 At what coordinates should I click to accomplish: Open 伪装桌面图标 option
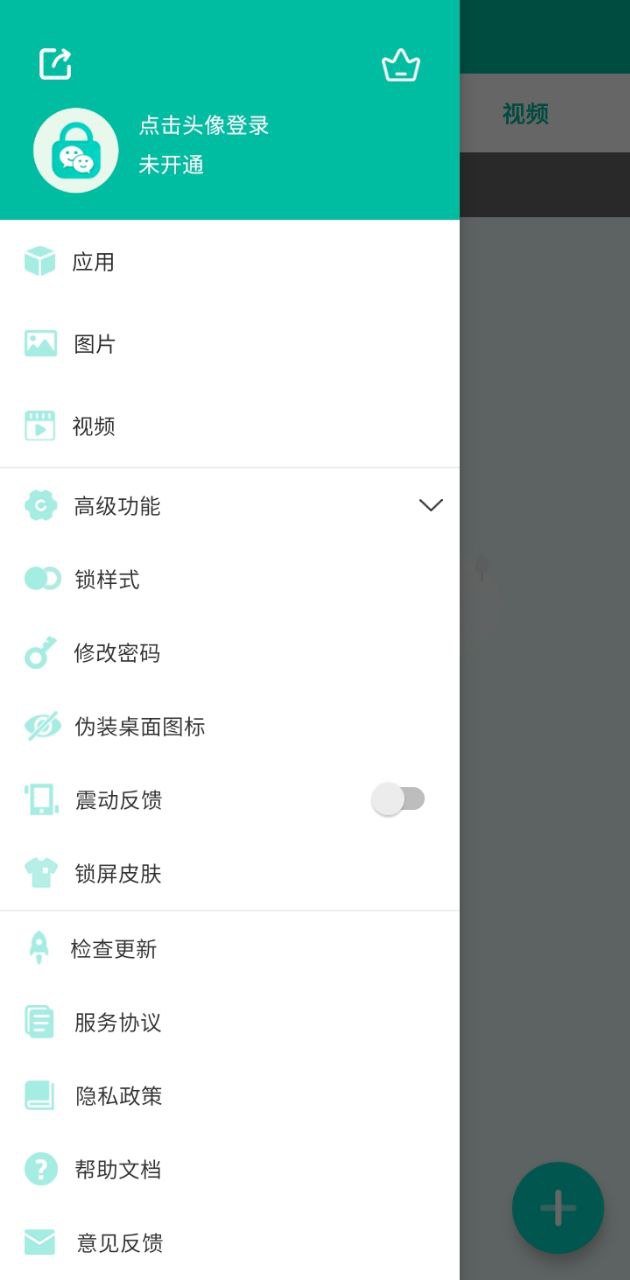point(230,727)
